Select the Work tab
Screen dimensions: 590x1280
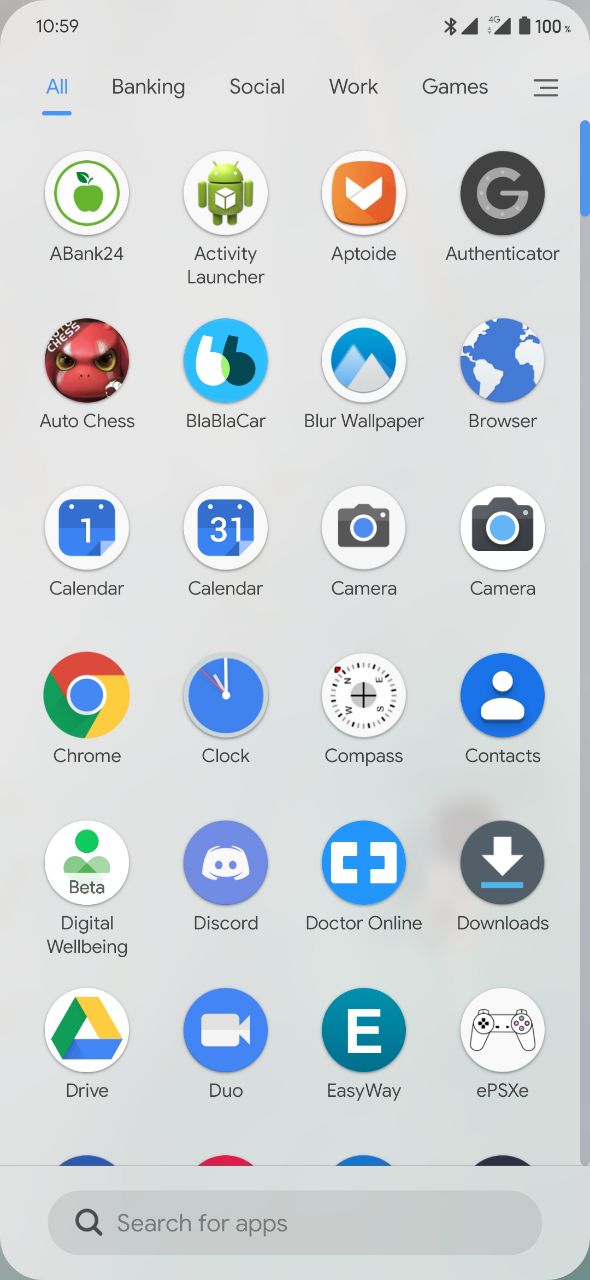click(x=353, y=87)
